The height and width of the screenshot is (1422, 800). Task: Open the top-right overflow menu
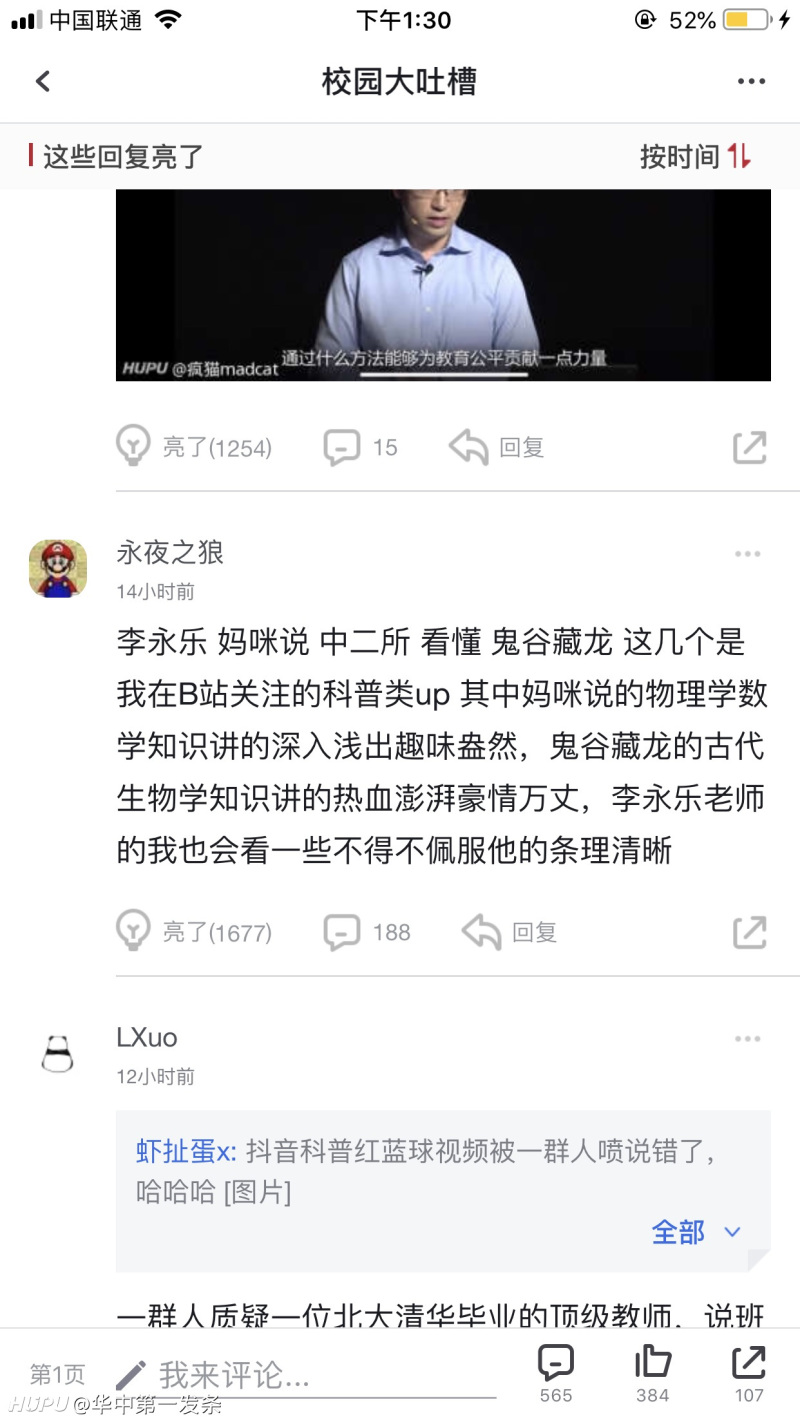(751, 82)
